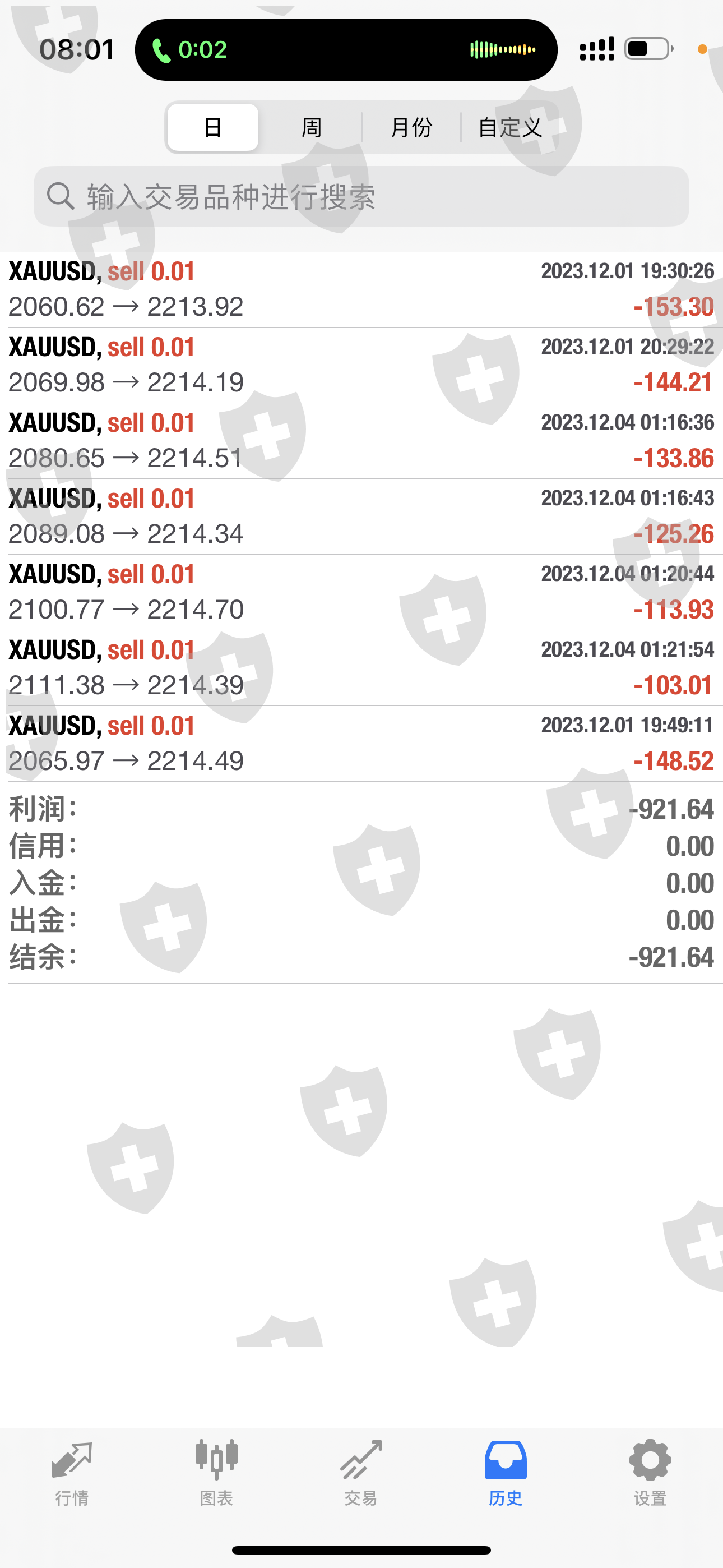Open the XAUUSD trade with loss -125.26

pyautogui.click(x=361, y=516)
